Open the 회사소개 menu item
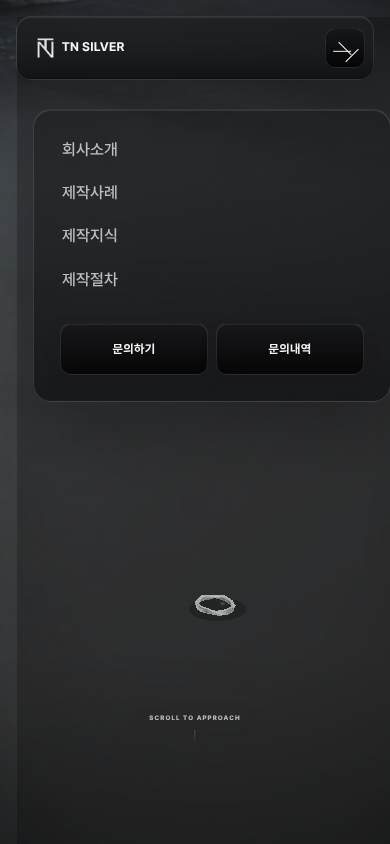This screenshot has height=844, width=390. click(90, 149)
